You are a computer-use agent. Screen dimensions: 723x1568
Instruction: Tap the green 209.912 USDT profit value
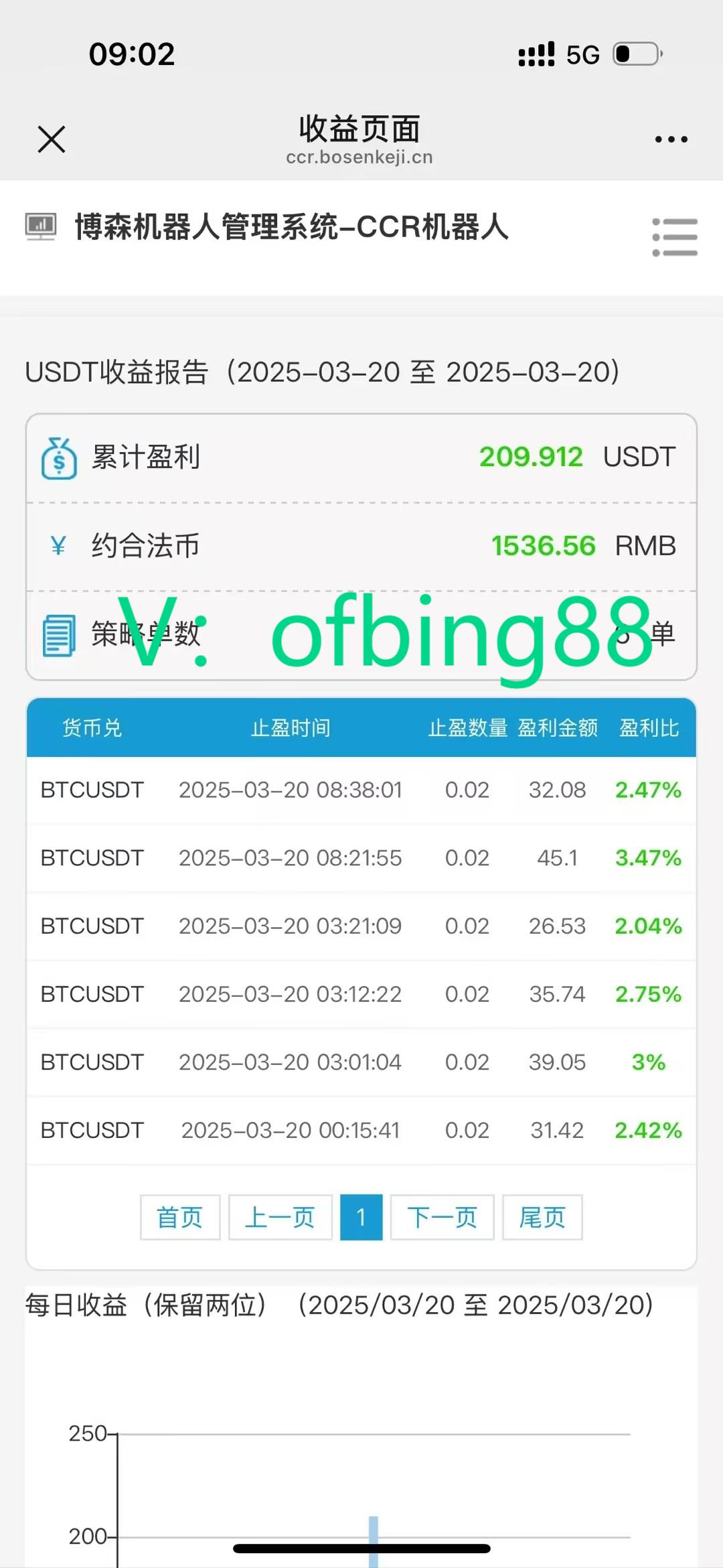tap(531, 457)
